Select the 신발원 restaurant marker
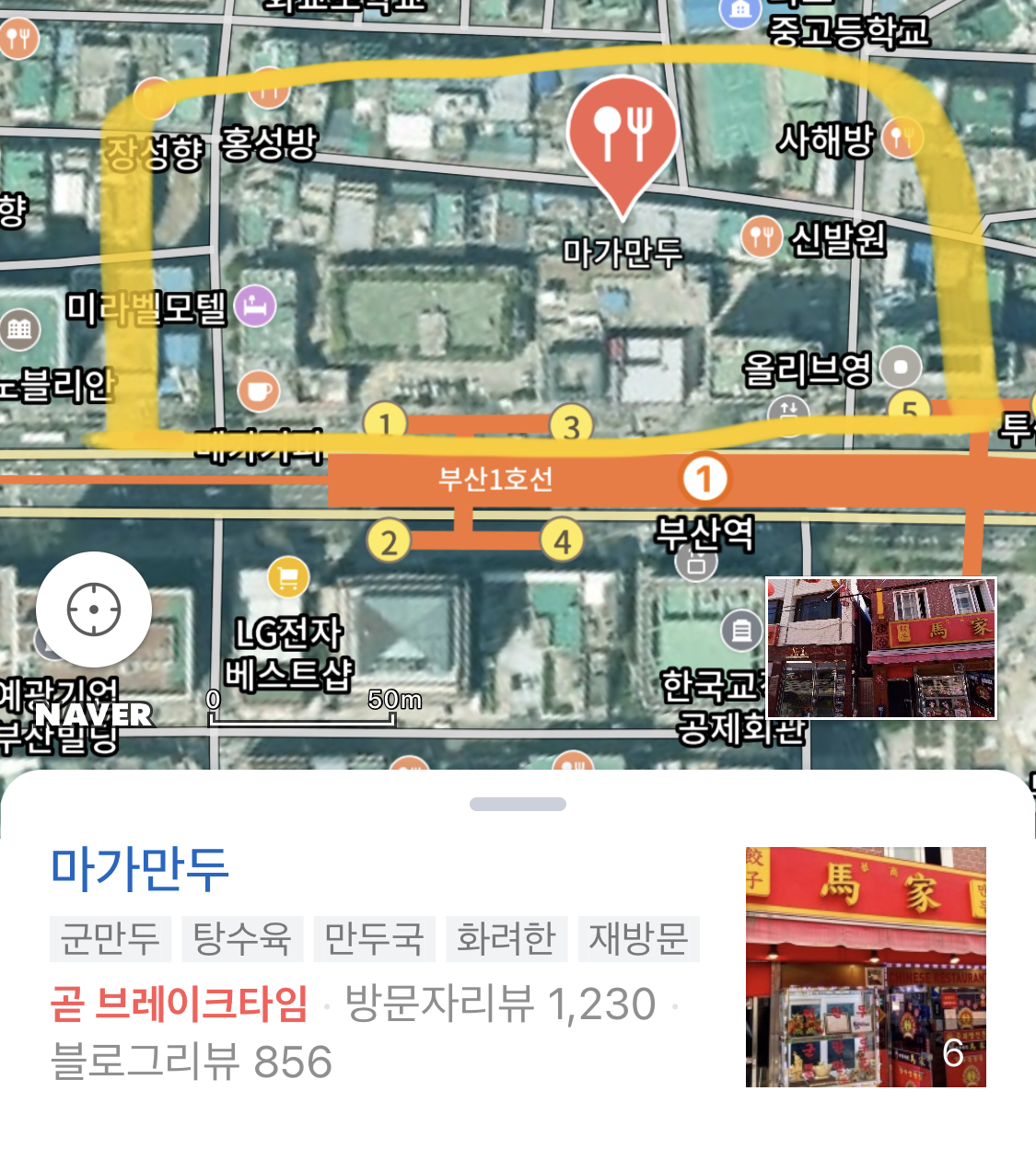Image resolution: width=1036 pixels, height=1149 pixels. (x=762, y=238)
